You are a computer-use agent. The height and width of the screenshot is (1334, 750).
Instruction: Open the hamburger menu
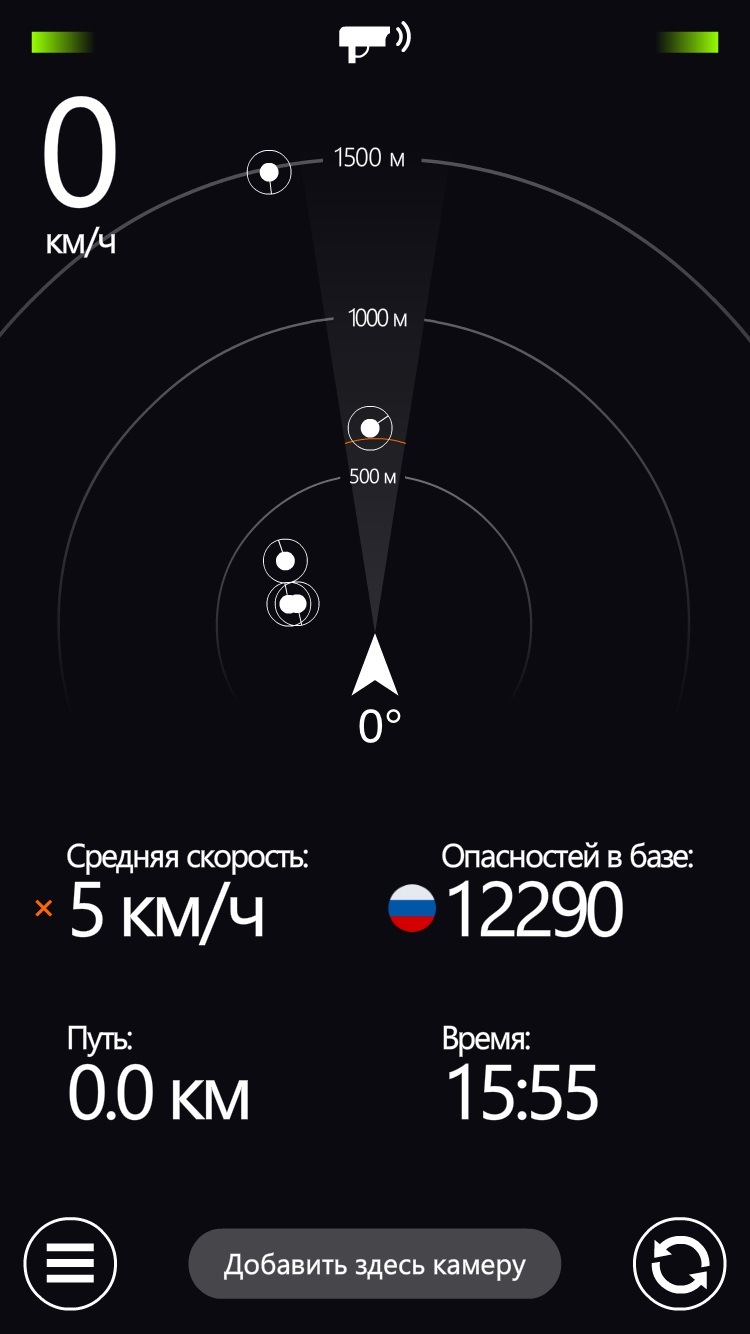point(70,1264)
